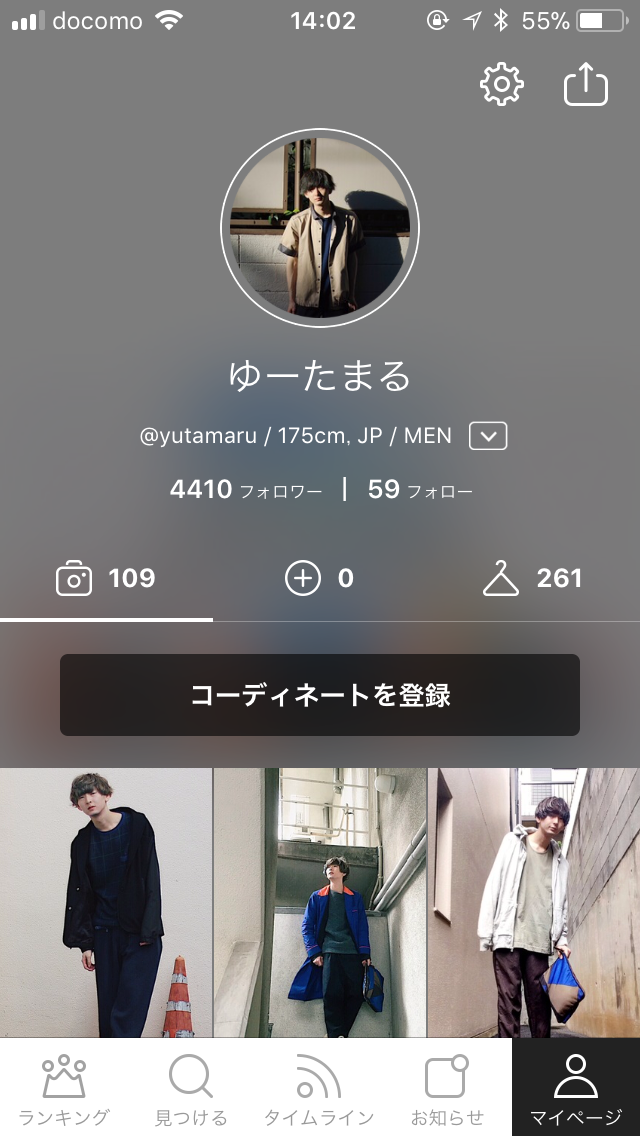
Task: Open the タイムライン tab
Action: [x=319, y=1088]
